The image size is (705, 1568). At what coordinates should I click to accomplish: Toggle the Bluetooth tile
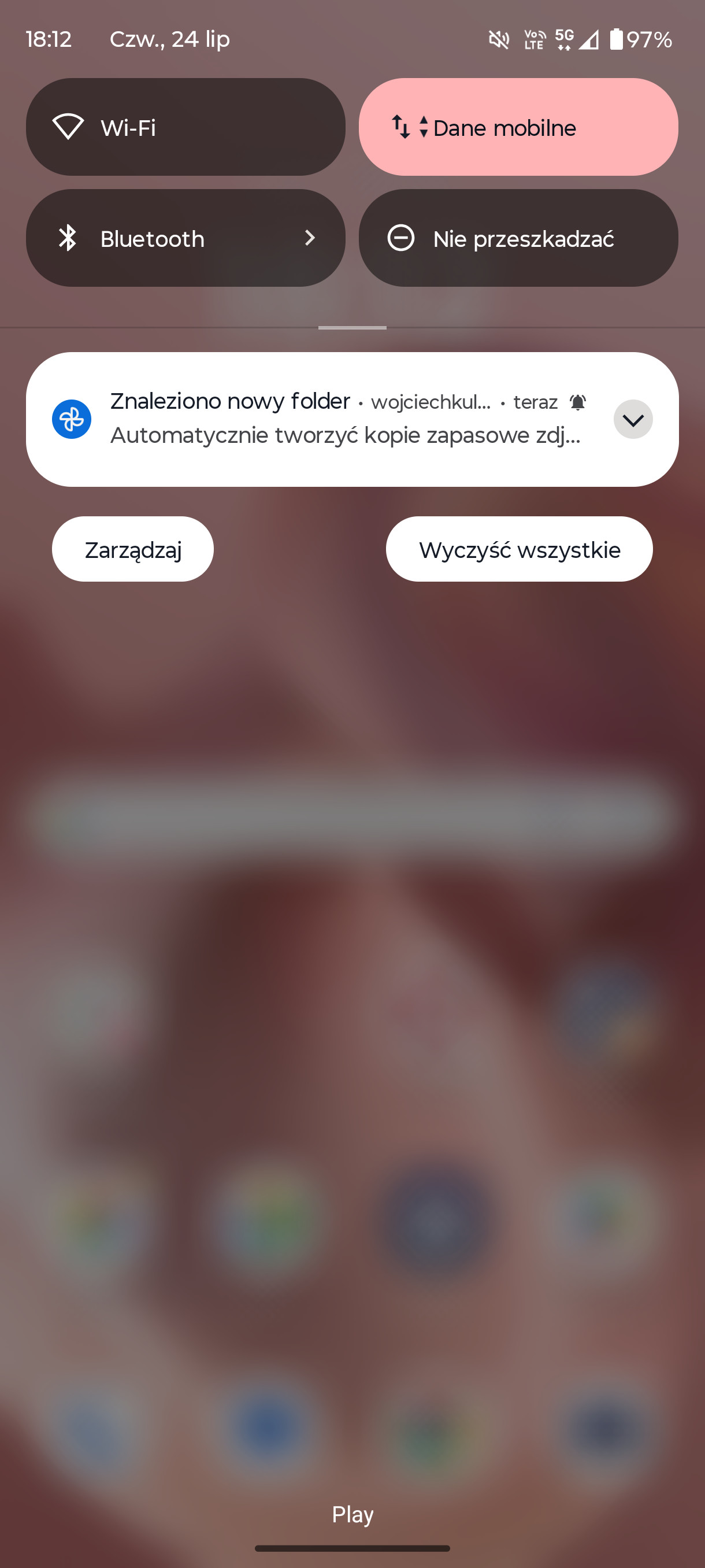tap(185, 238)
